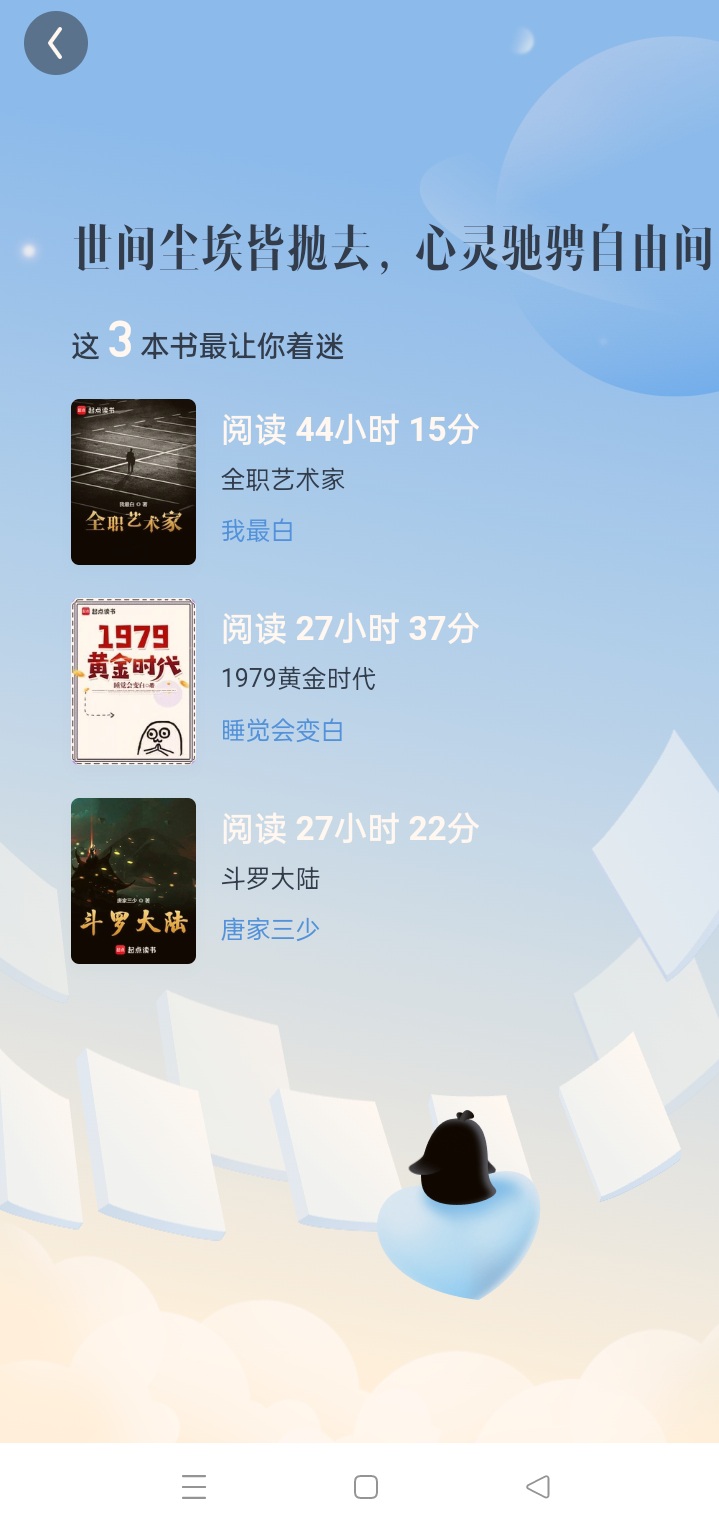Tap the system home button
Image resolution: width=719 pixels, height=1530 pixels.
coord(366,1487)
